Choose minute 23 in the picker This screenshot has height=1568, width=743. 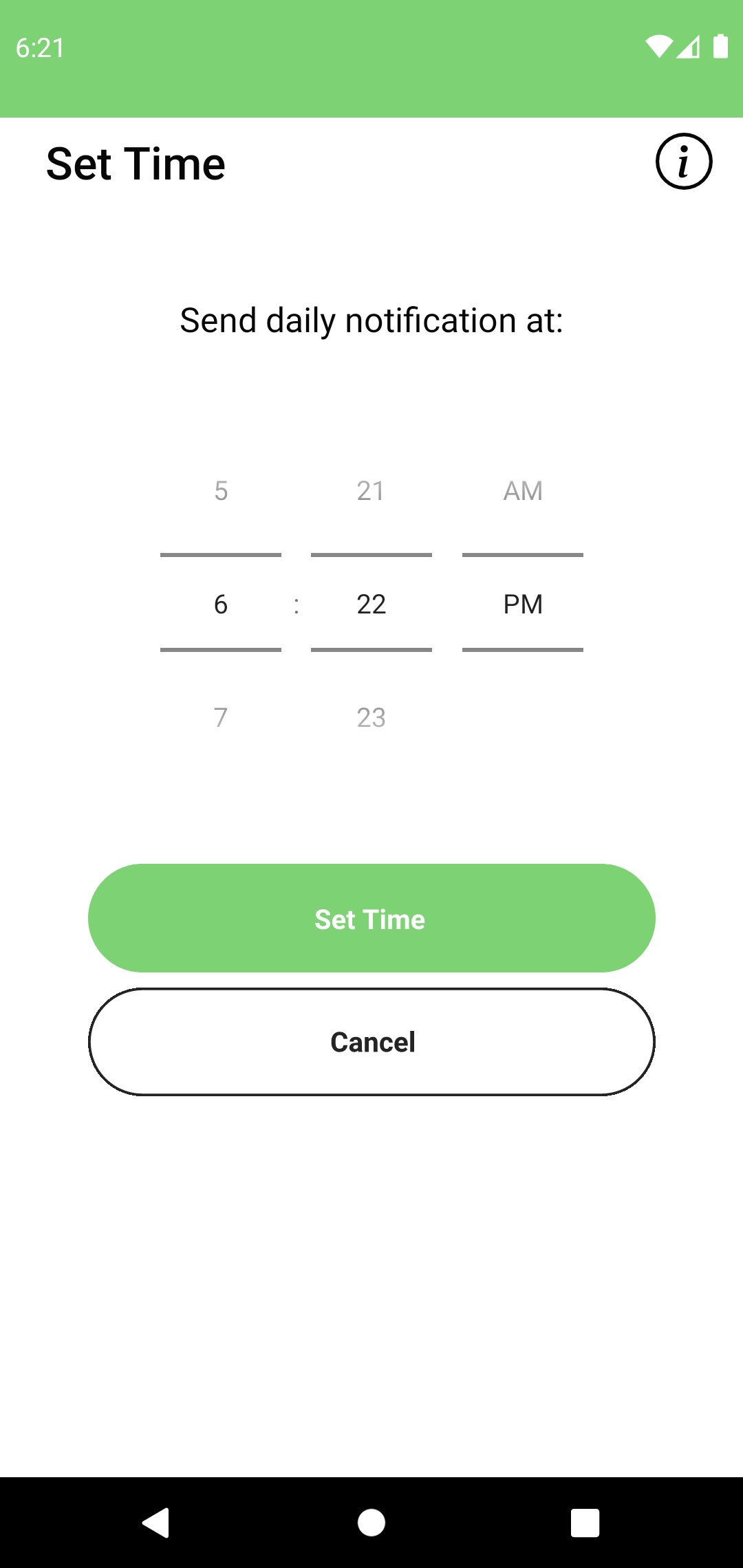pyautogui.click(x=371, y=717)
